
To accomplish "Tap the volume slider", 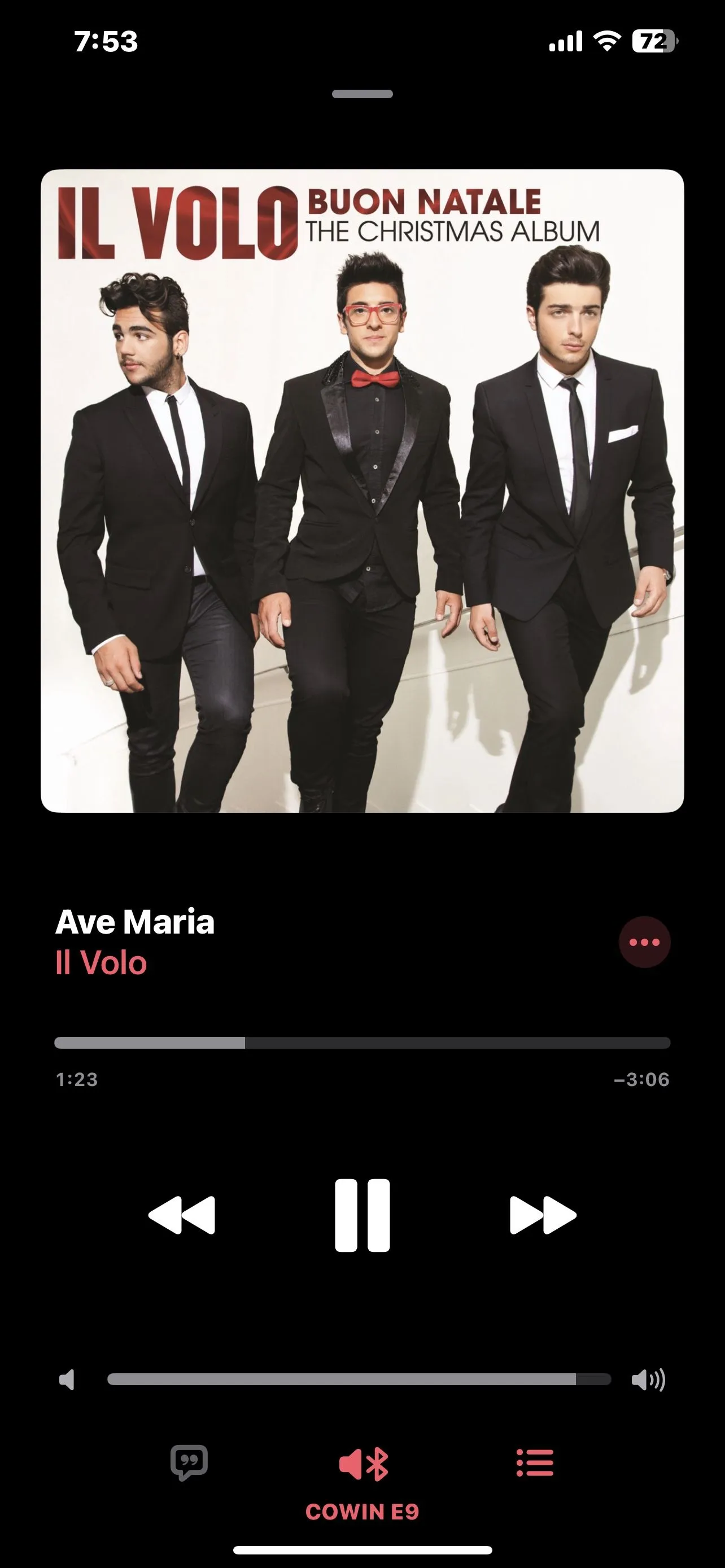I will coord(359,1379).
